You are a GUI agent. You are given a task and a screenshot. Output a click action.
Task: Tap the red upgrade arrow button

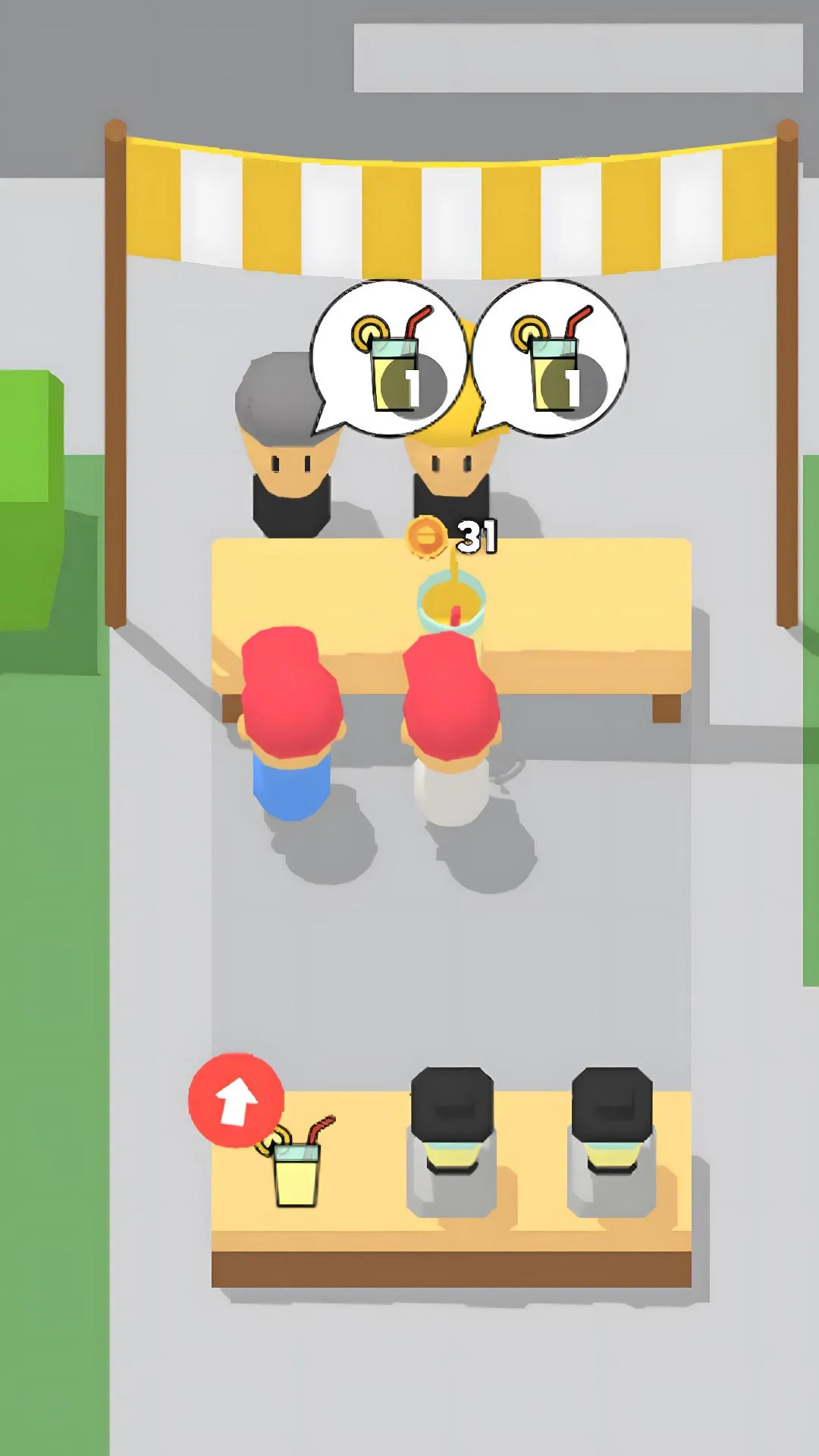pyautogui.click(x=236, y=1100)
